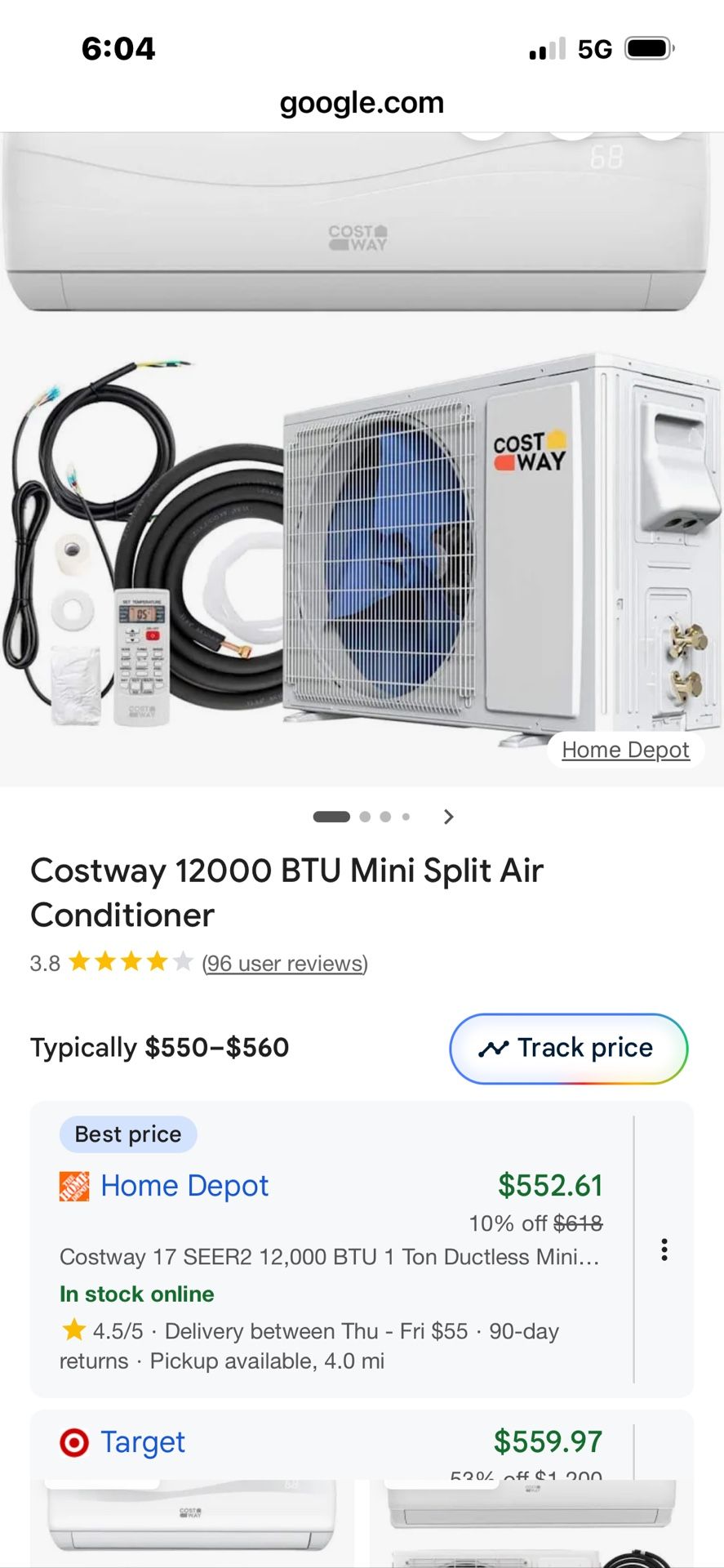Tap the google.com address bar
The height and width of the screenshot is (1568, 724).
click(x=362, y=103)
